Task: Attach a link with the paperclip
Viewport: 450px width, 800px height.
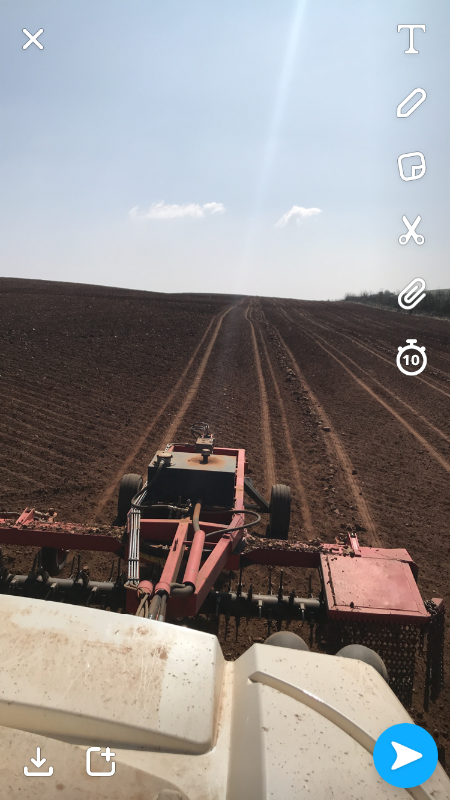Action: (x=411, y=294)
